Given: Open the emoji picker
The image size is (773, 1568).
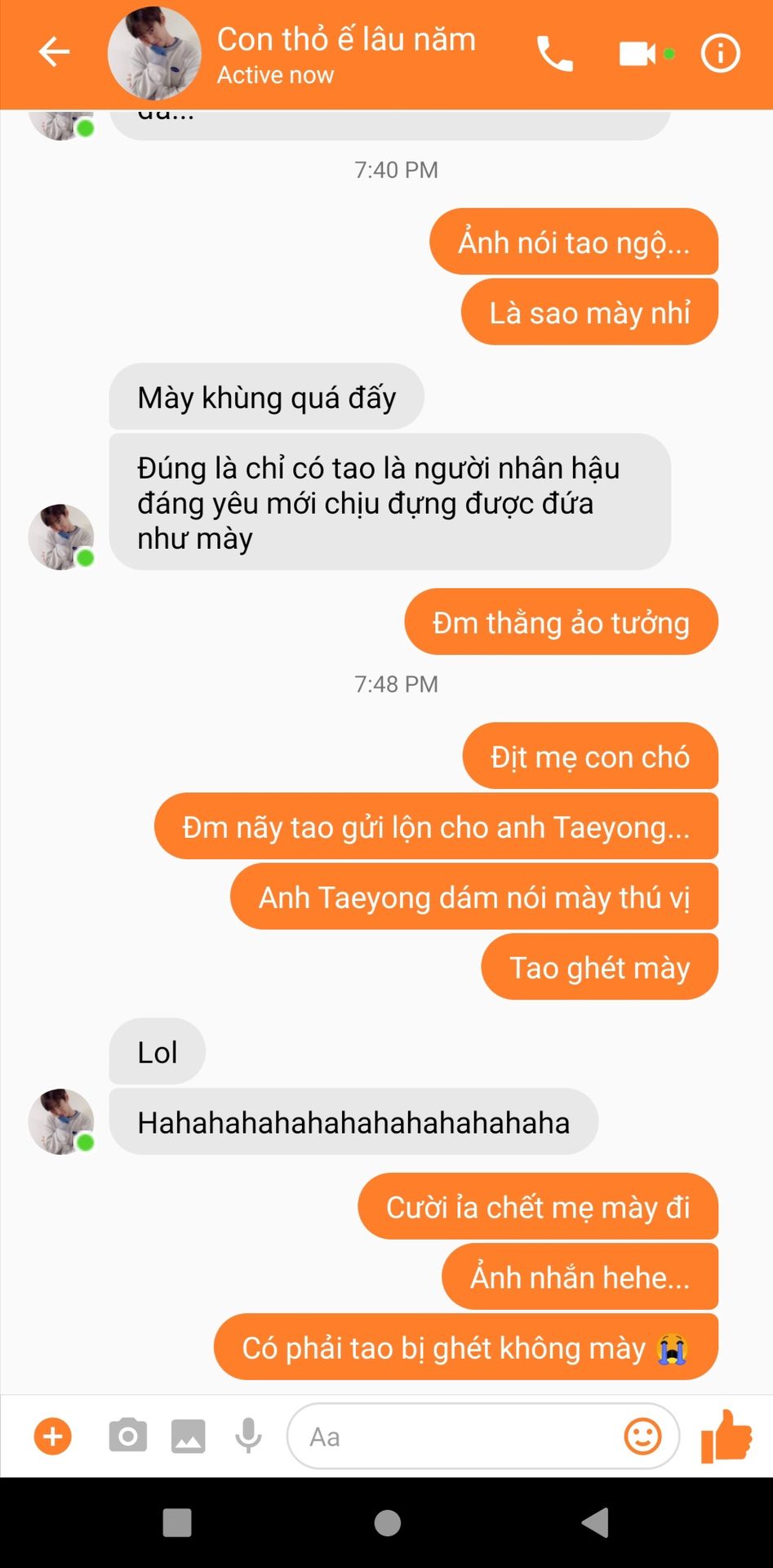Looking at the screenshot, I should pyautogui.click(x=642, y=1436).
